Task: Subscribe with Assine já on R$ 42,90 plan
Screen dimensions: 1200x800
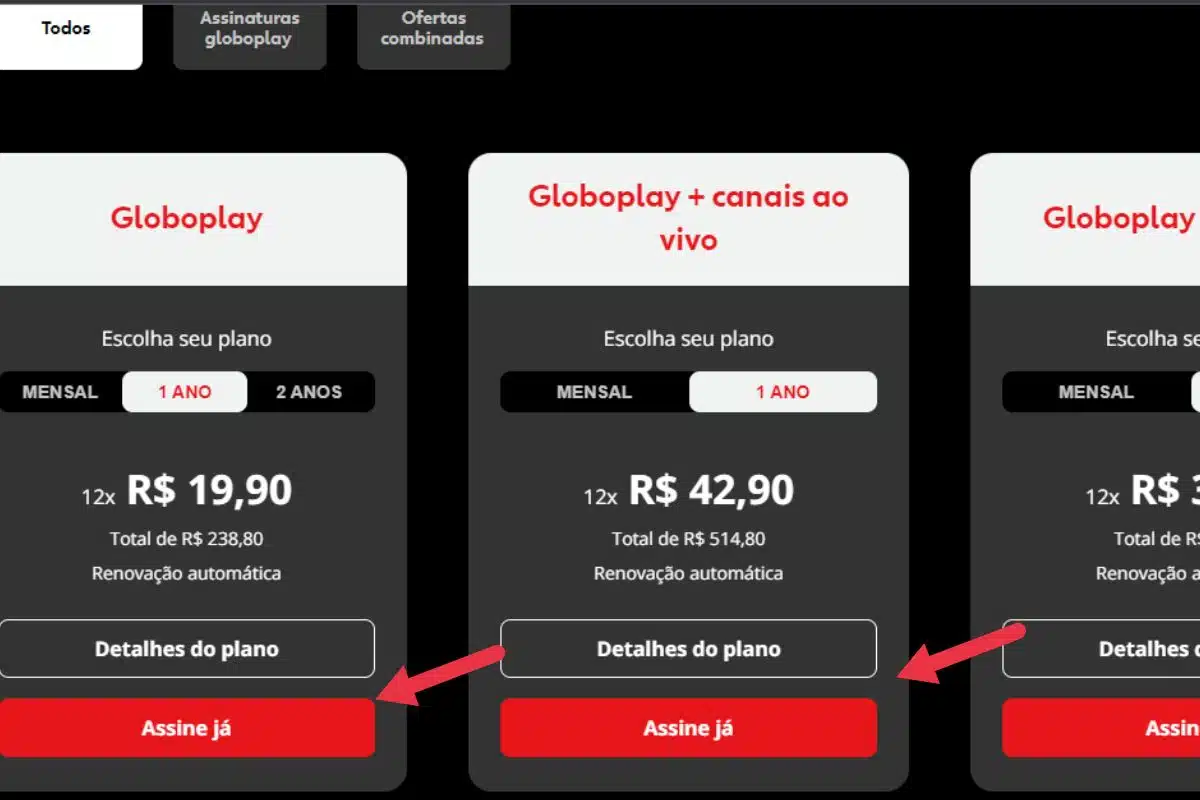Action: [688, 728]
